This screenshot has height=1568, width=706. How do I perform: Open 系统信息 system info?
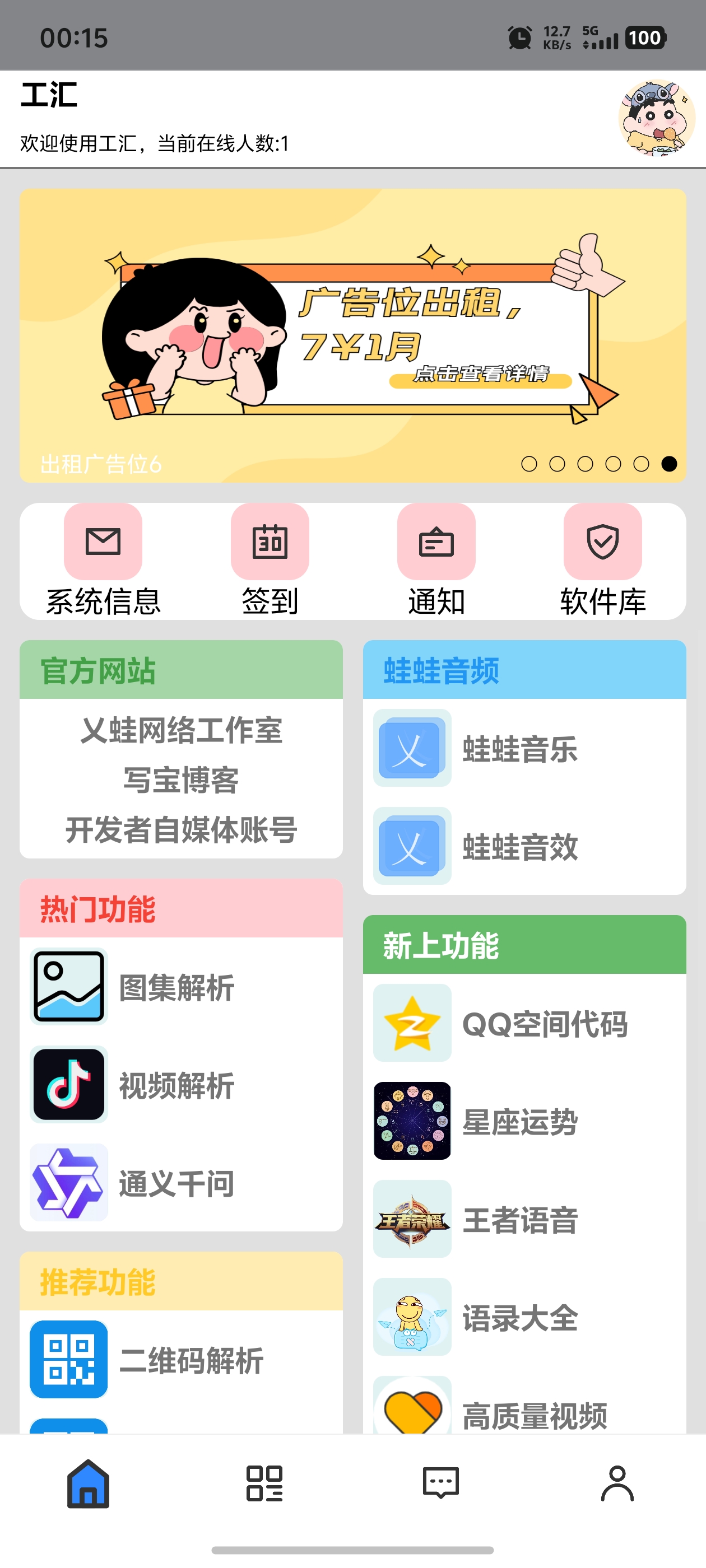[103, 559]
